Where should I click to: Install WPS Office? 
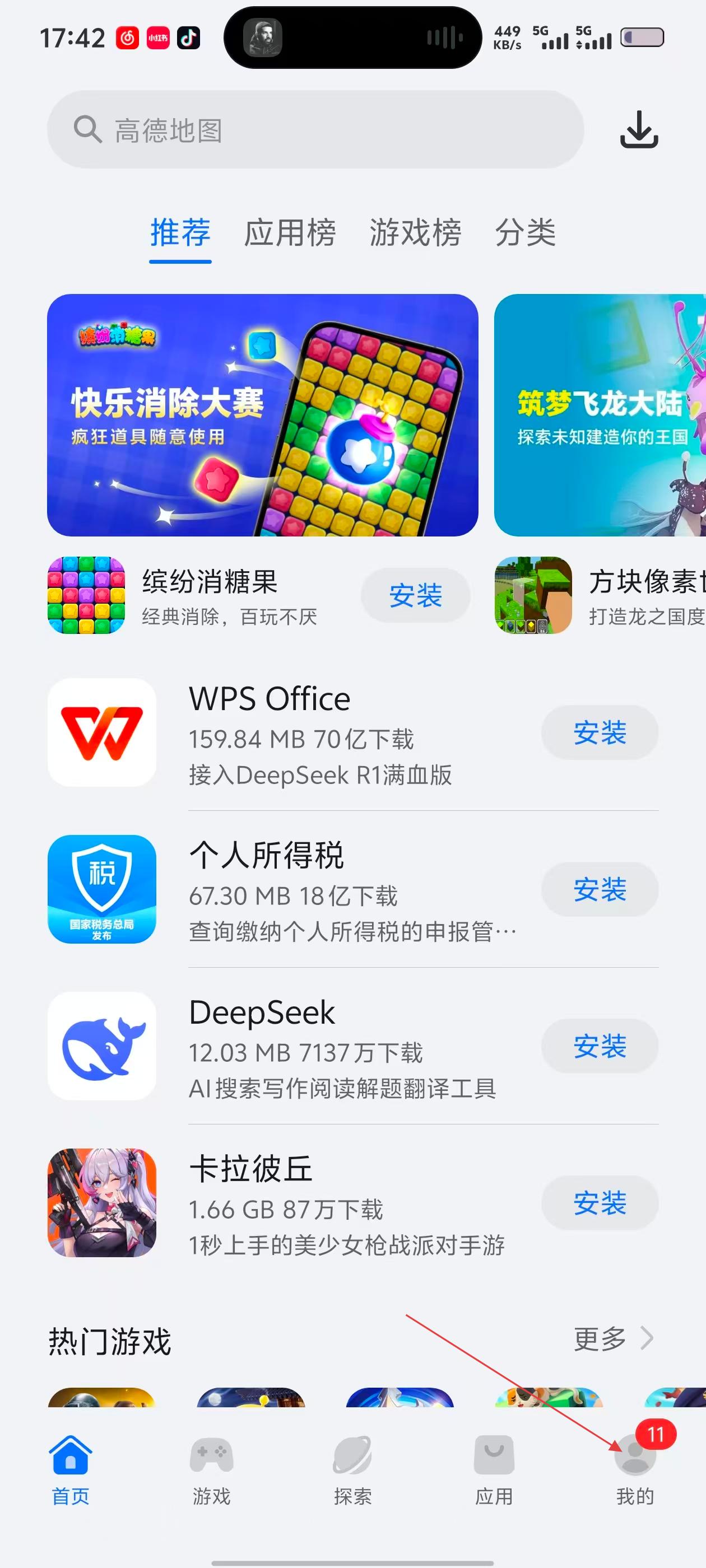[x=600, y=732]
